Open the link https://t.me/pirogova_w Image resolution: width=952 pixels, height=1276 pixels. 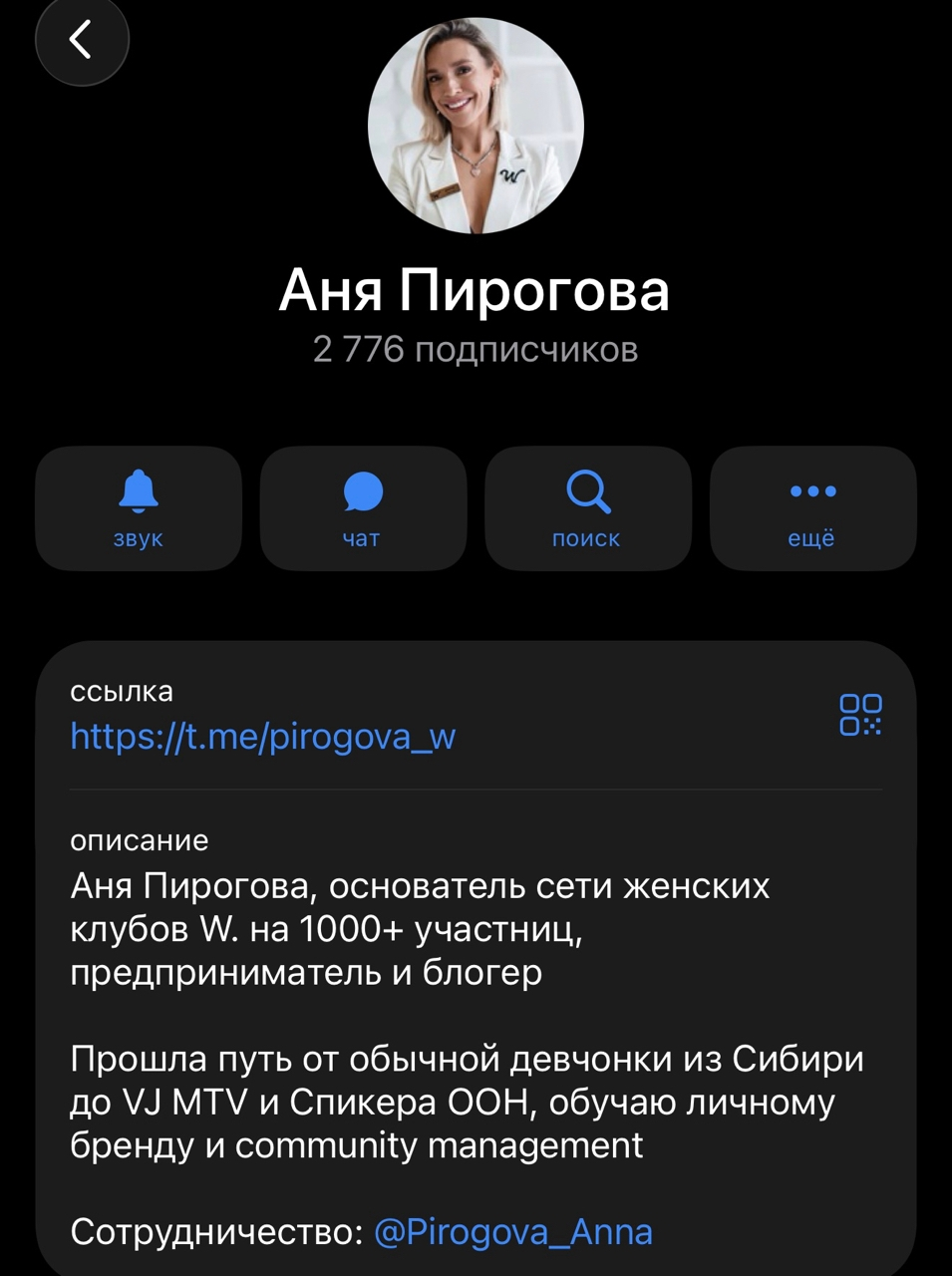(x=261, y=738)
